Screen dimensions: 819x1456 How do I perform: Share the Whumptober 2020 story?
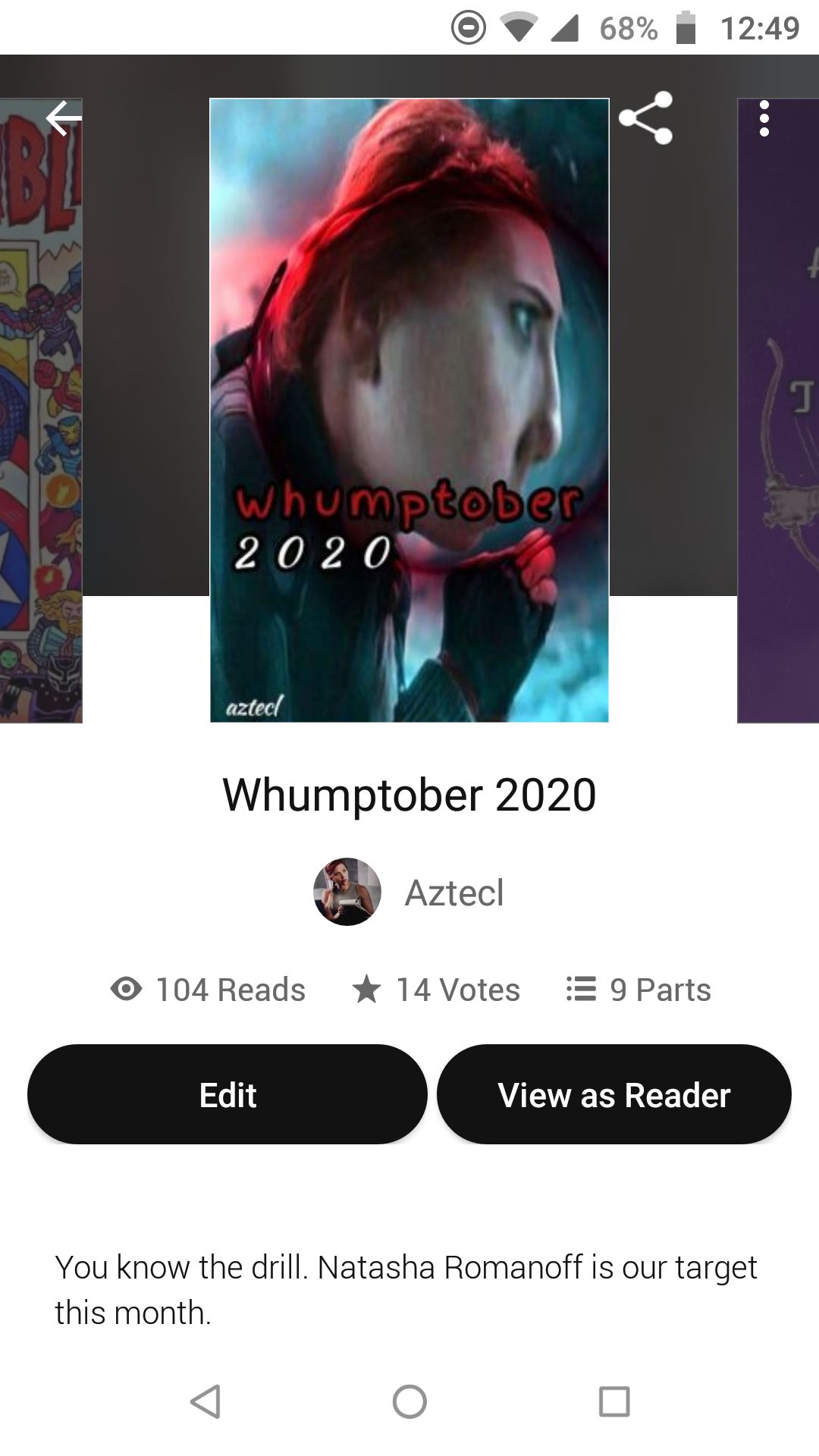tap(645, 118)
